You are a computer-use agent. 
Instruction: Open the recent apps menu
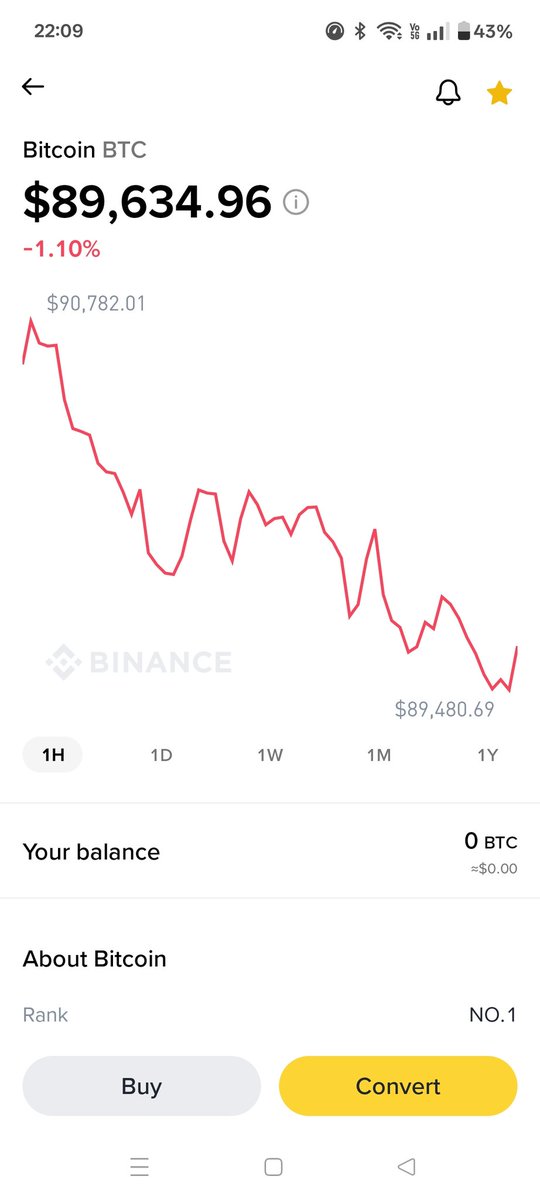pos(139,1167)
